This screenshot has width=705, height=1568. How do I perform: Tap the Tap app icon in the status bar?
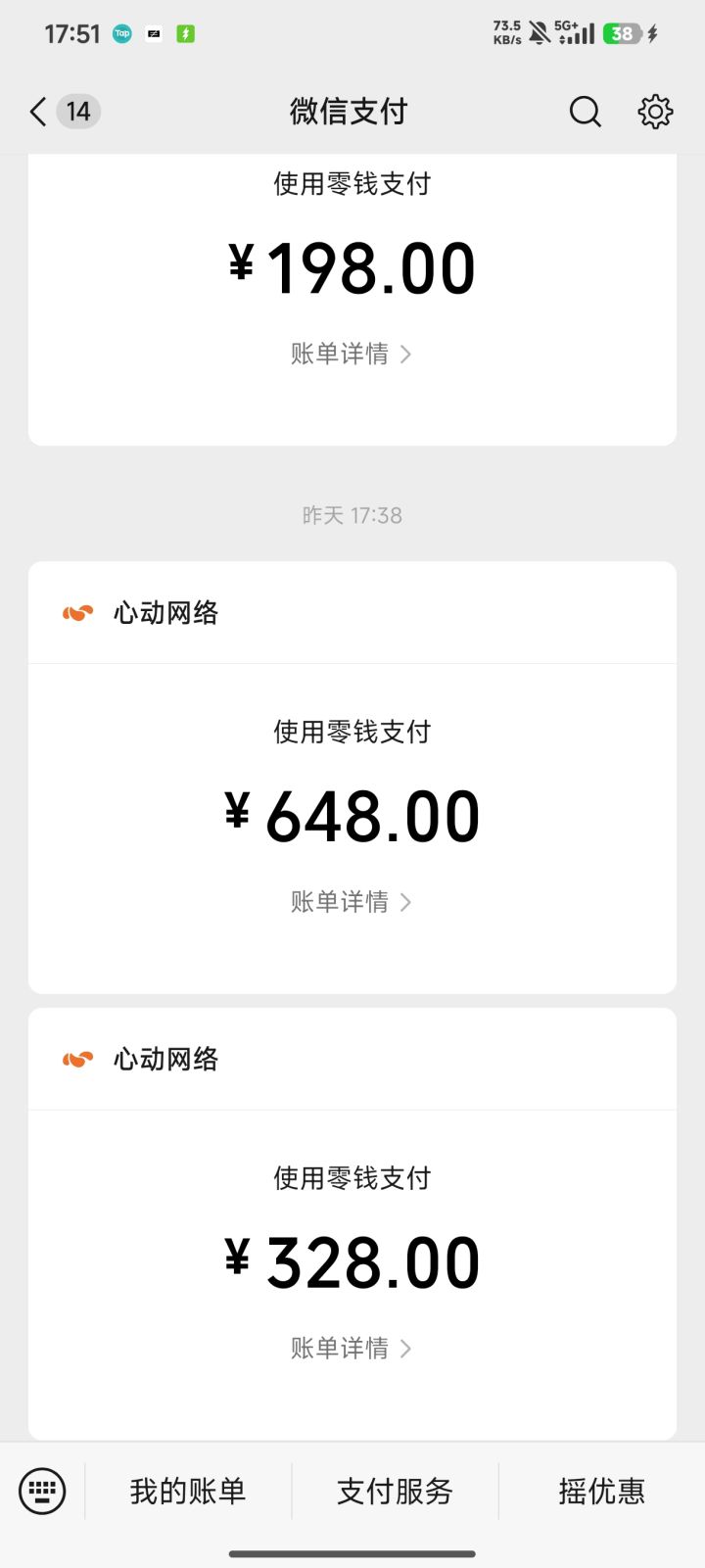point(122,33)
